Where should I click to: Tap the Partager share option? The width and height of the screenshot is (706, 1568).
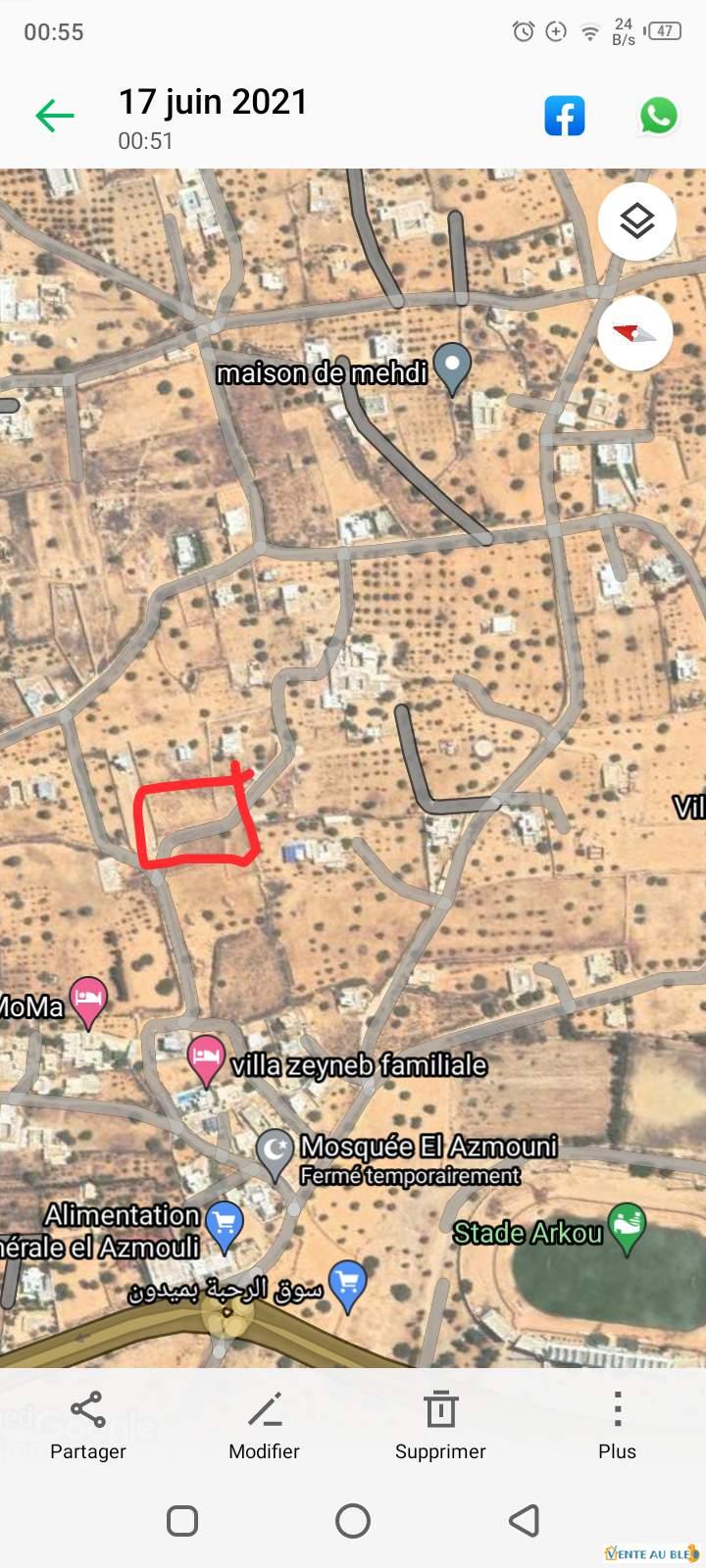tap(88, 1425)
